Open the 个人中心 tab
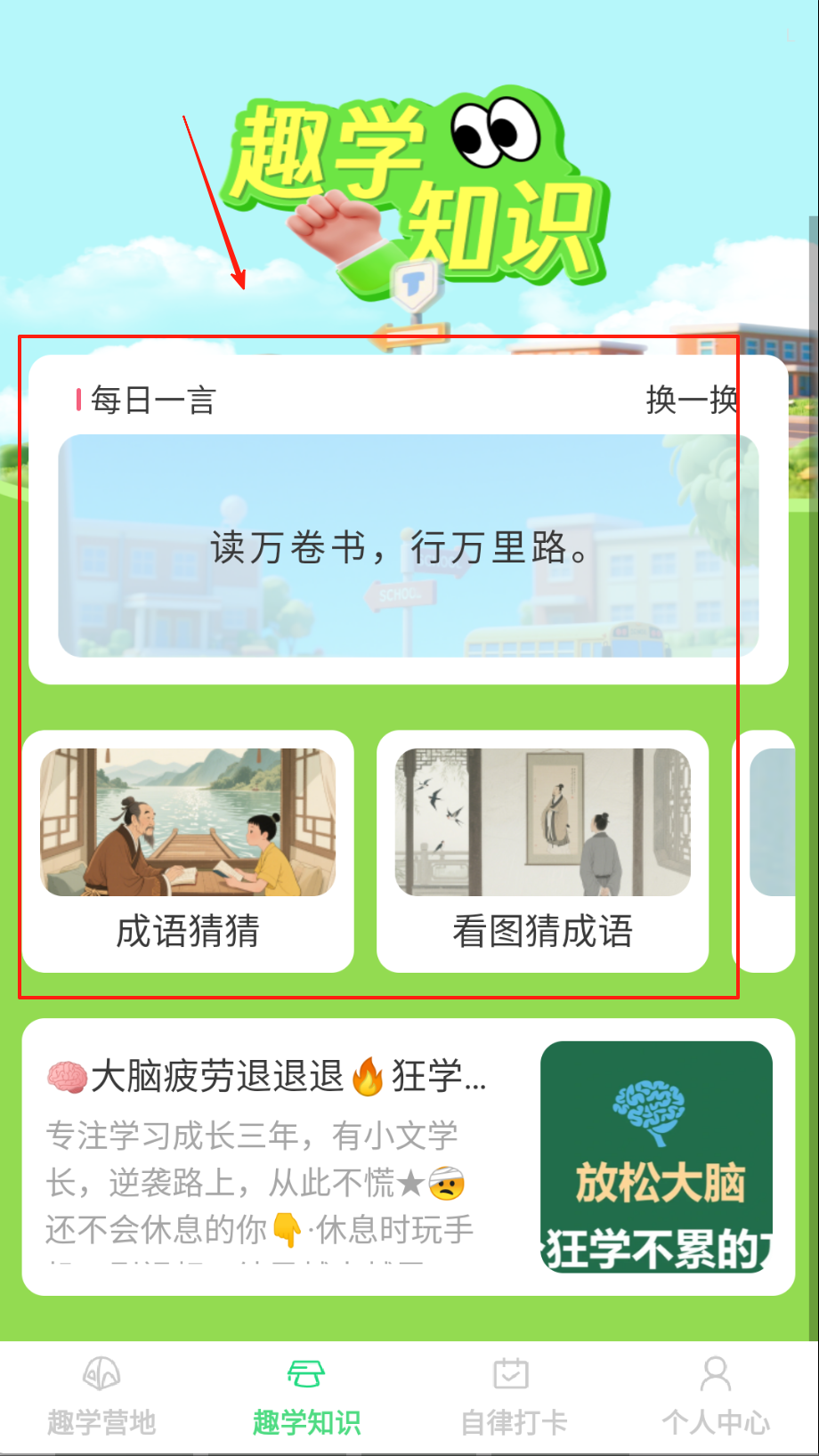The width and height of the screenshot is (819, 1456). tap(716, 1397)
